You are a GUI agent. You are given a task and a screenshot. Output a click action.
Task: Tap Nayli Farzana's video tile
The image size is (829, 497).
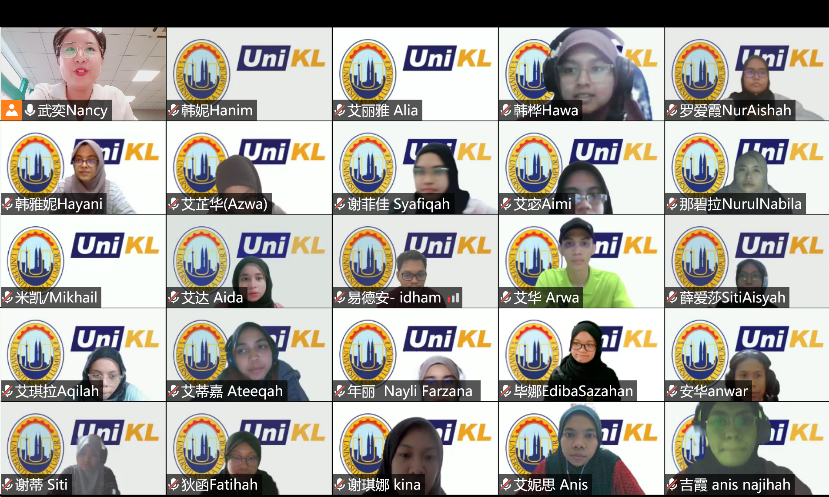pos(414,355)
